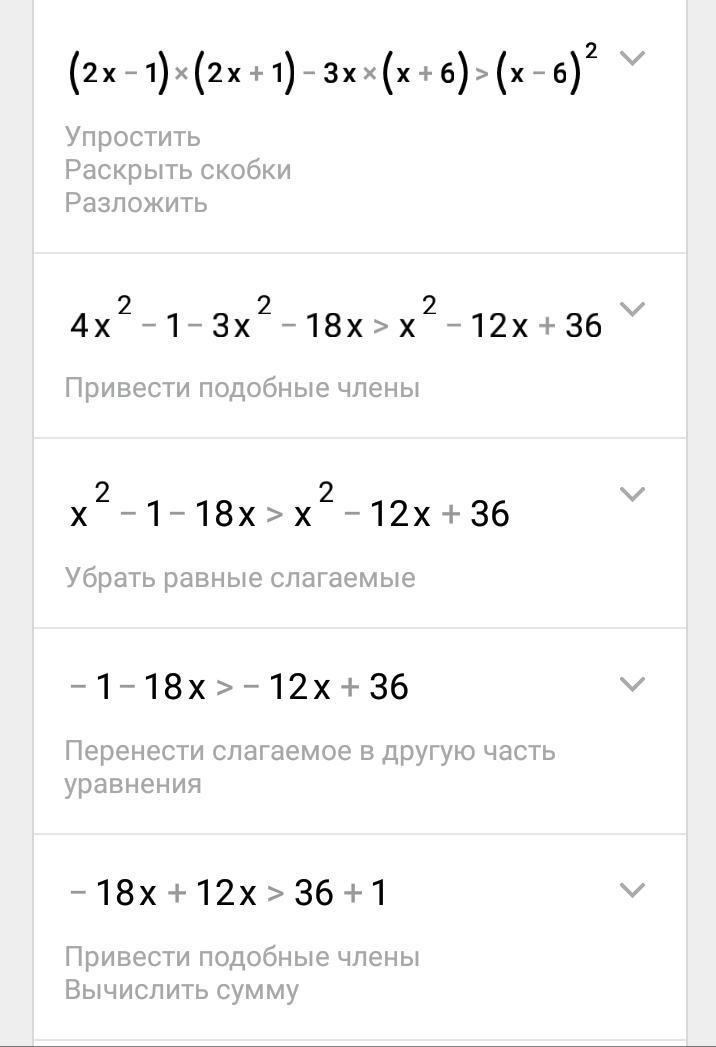Expand the step labeled Упростить, Раскрыть скобки
This screenshot has width=716, height=1047.
point(631,58)
